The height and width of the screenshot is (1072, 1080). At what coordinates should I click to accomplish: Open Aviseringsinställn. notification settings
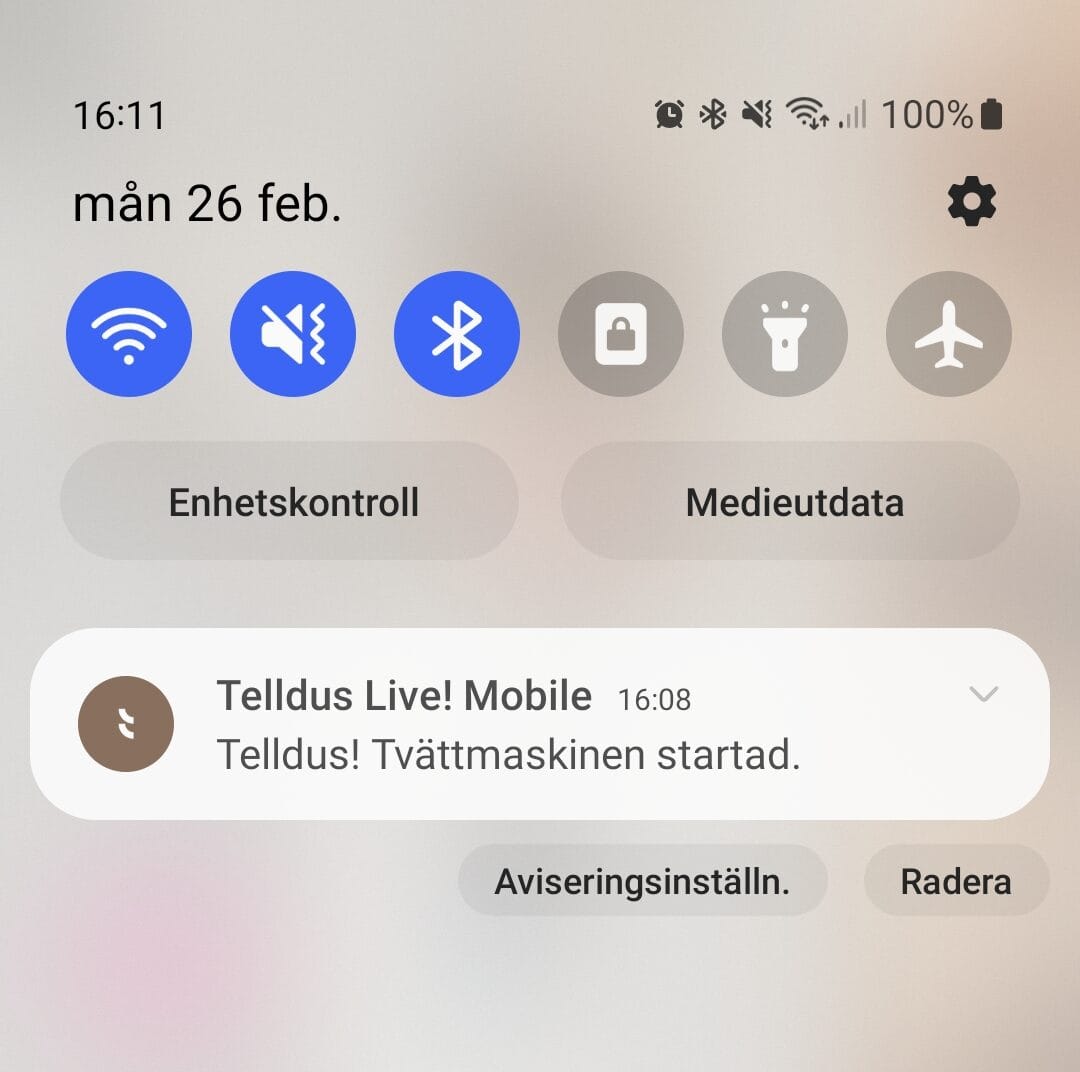click(642, 881)
